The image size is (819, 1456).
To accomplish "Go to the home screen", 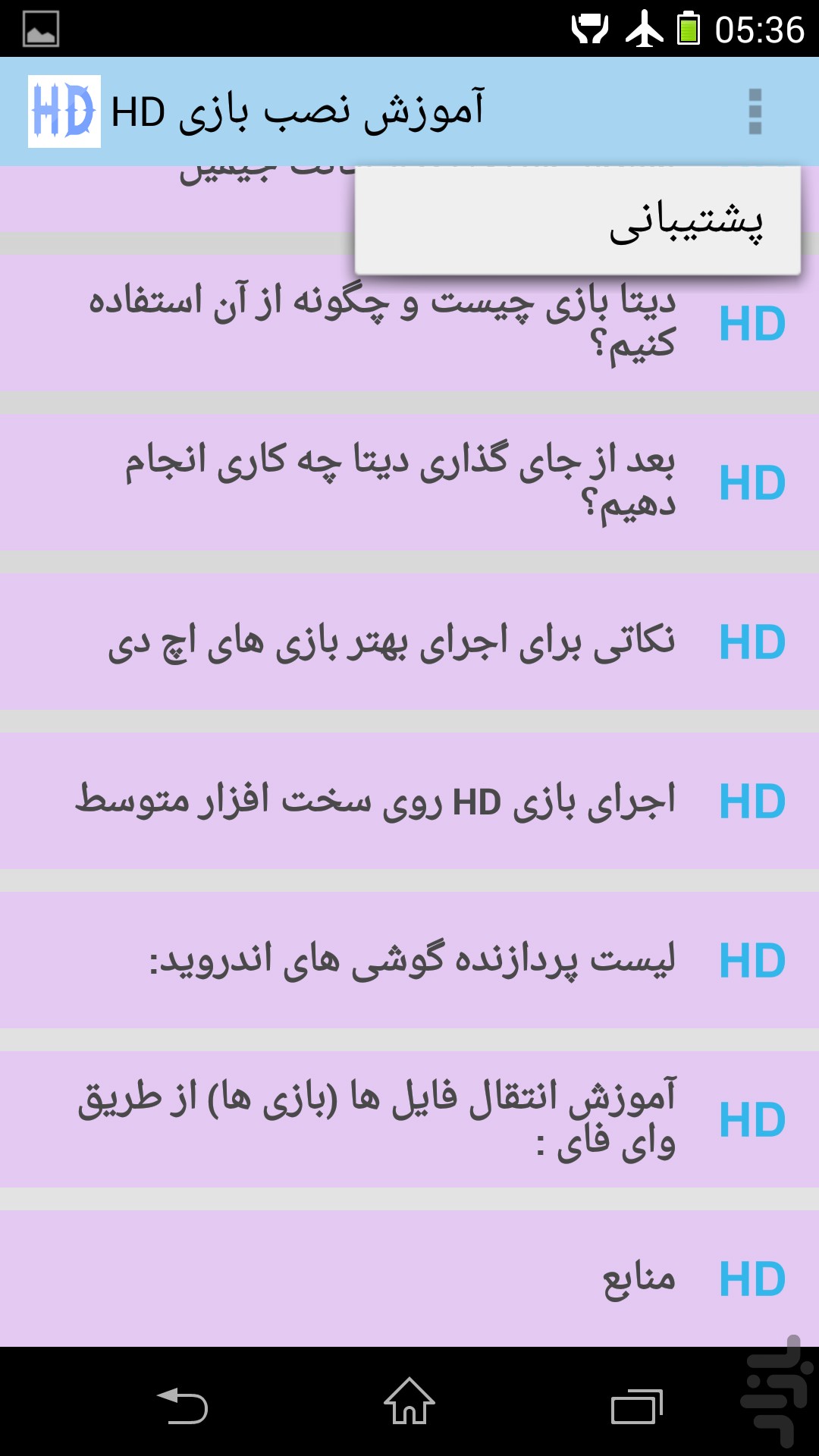I will [409, 1401].
